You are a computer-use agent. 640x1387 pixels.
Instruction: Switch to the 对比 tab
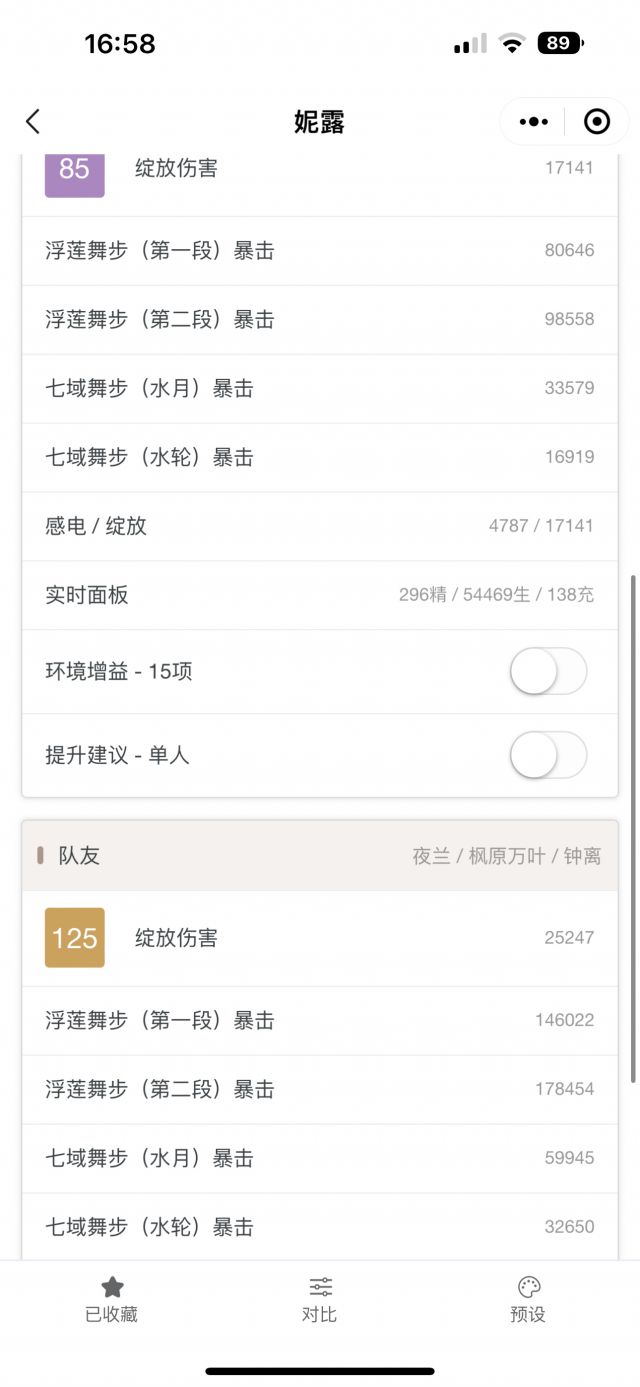(x=320, y=1299)
